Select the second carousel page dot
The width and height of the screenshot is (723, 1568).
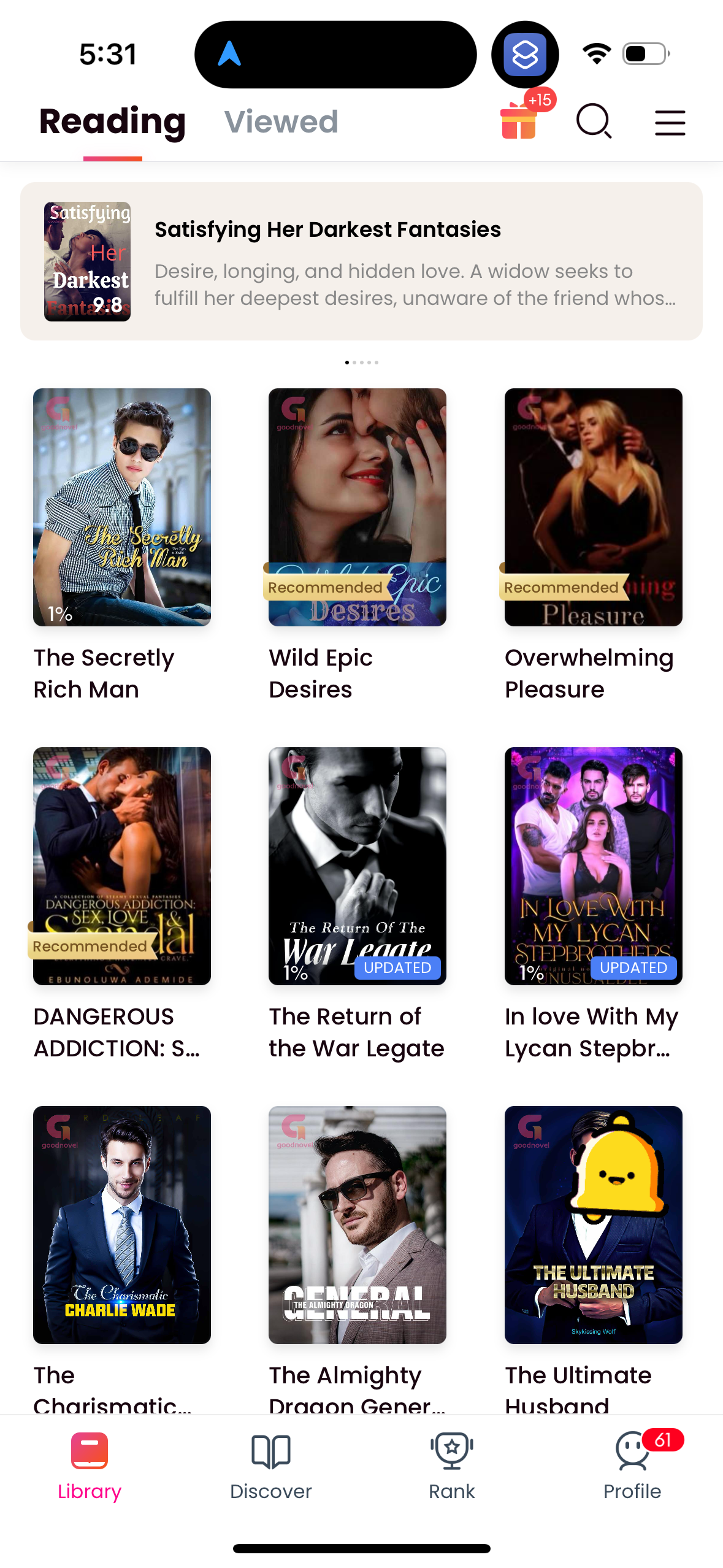point(356,362)
